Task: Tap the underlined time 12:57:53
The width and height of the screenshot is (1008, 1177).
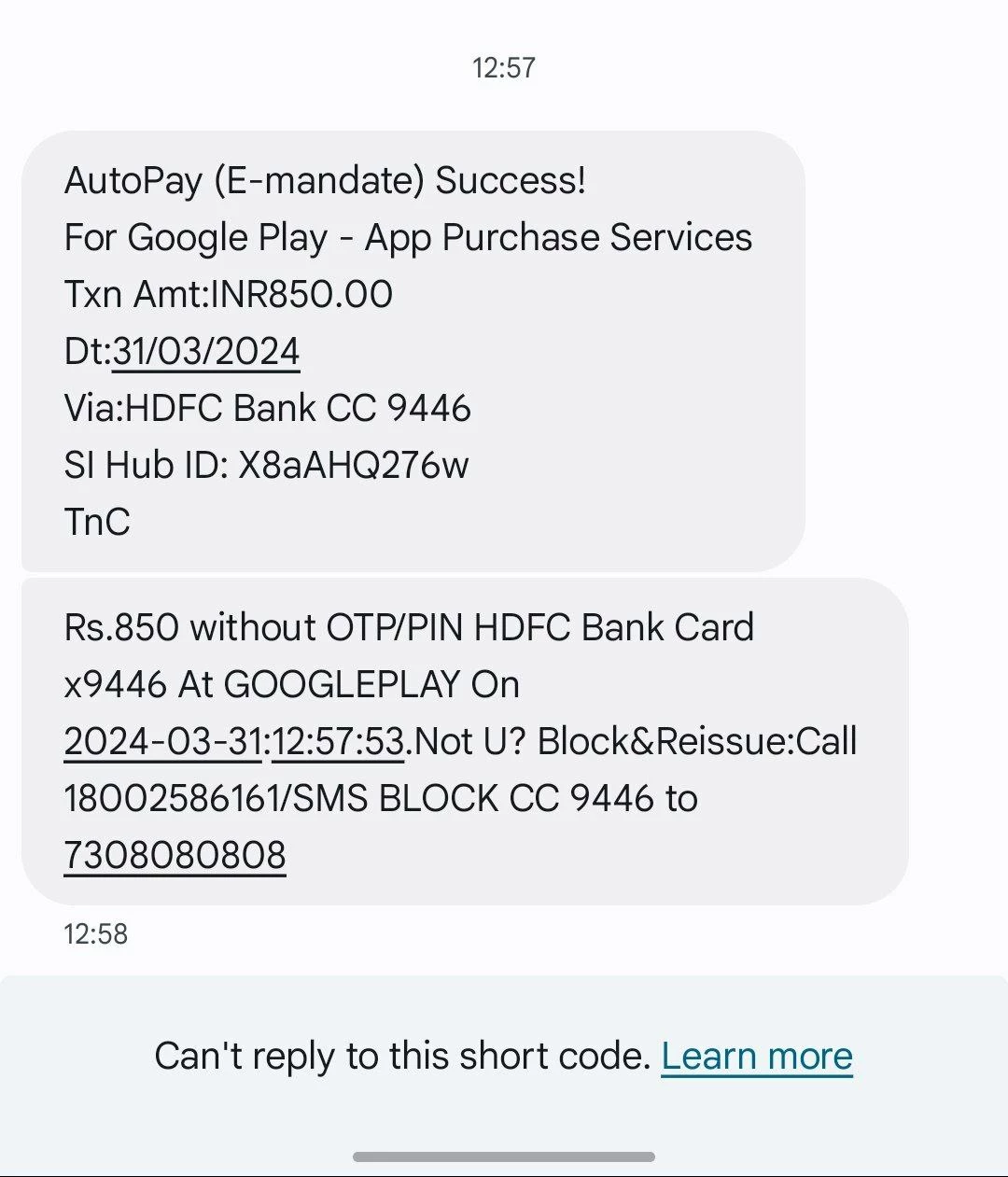Action: [x=338, y=741]
